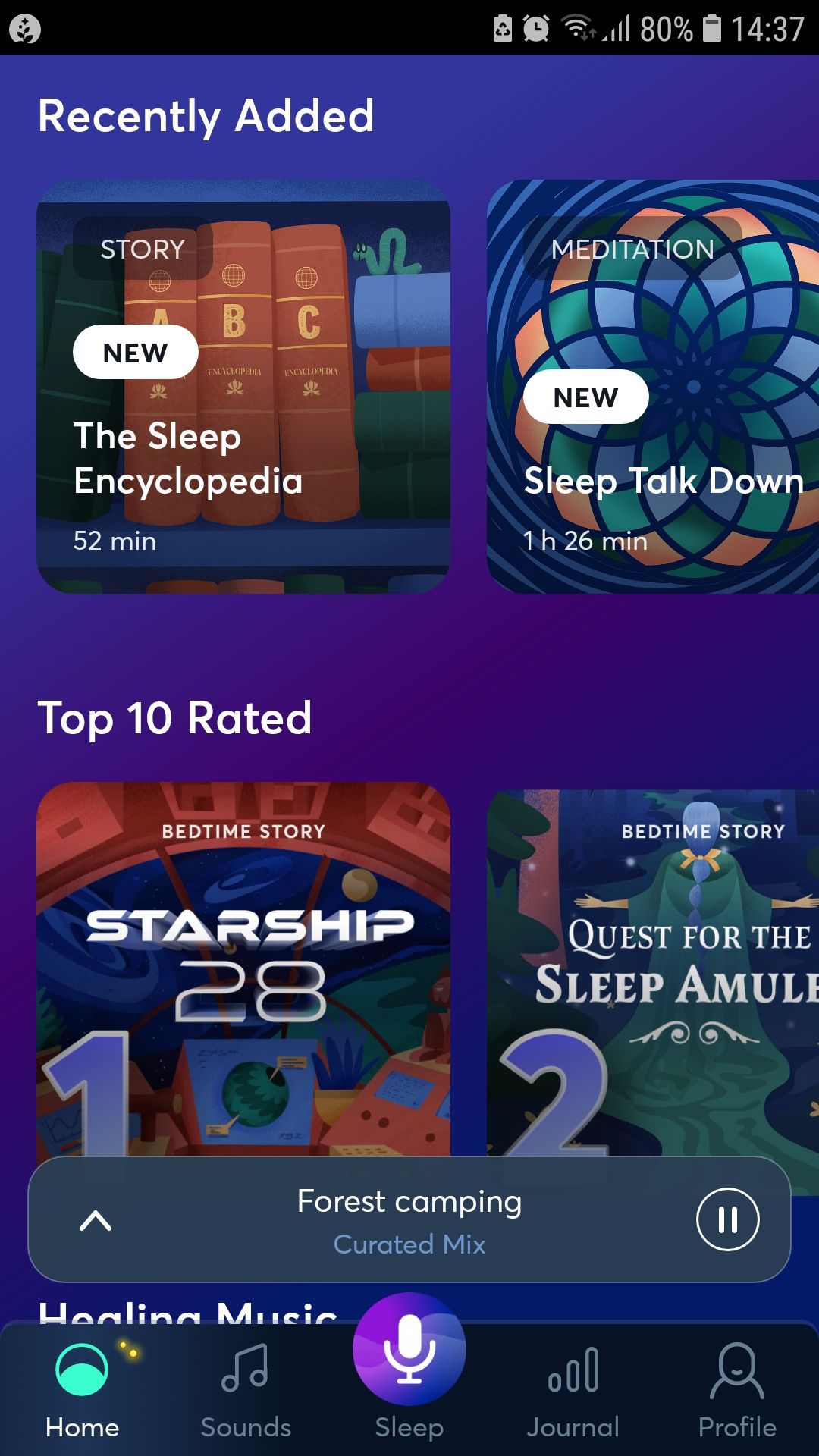Go to the Journal tab
Viewport: 819px width, 1456px height.
573,1389
